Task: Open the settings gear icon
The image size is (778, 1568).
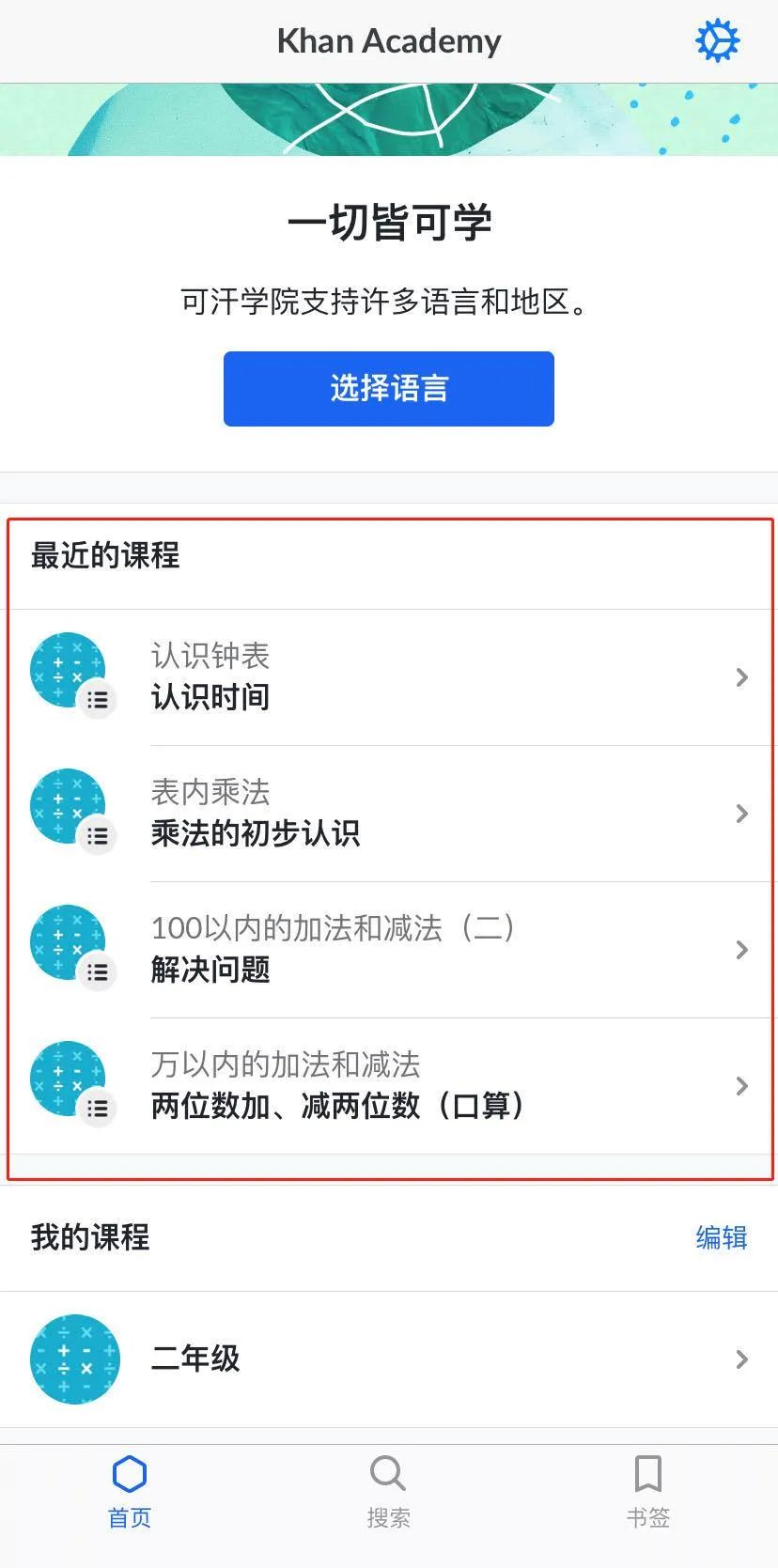Action: [717, 40]
